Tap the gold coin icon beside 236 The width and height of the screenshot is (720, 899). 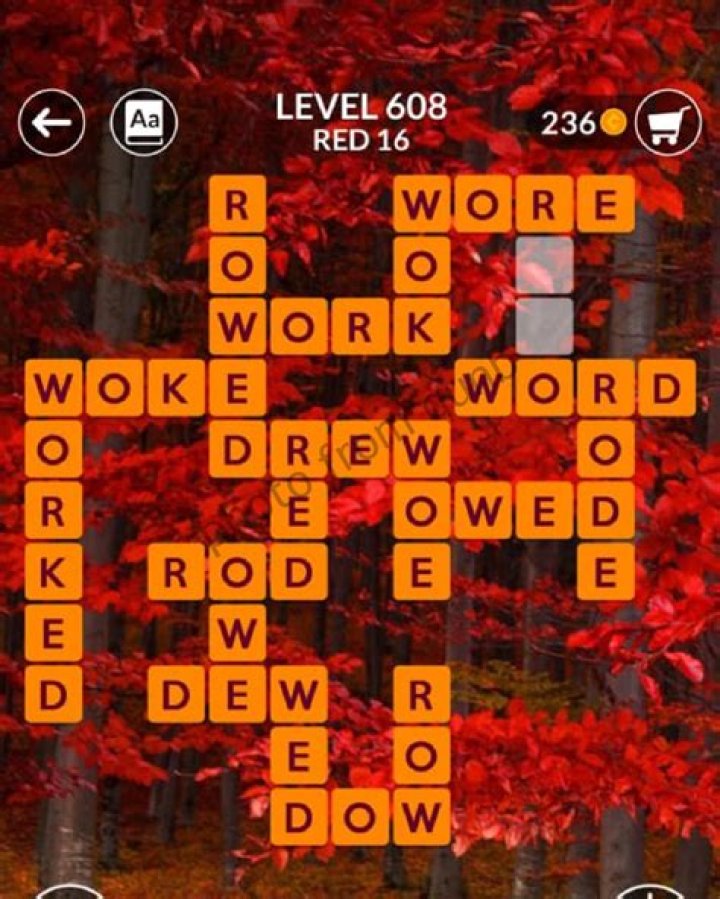614,120
